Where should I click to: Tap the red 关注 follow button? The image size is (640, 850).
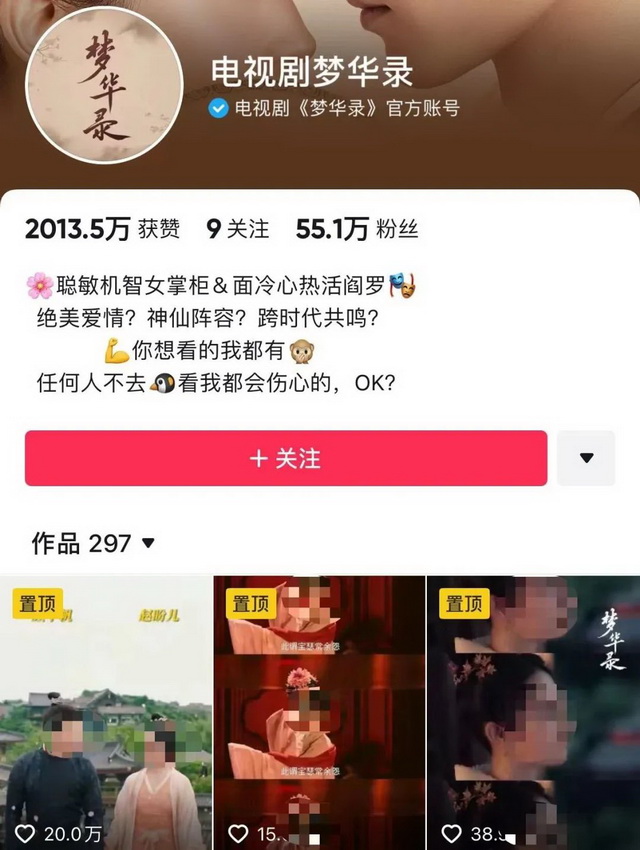coord(286,458)
